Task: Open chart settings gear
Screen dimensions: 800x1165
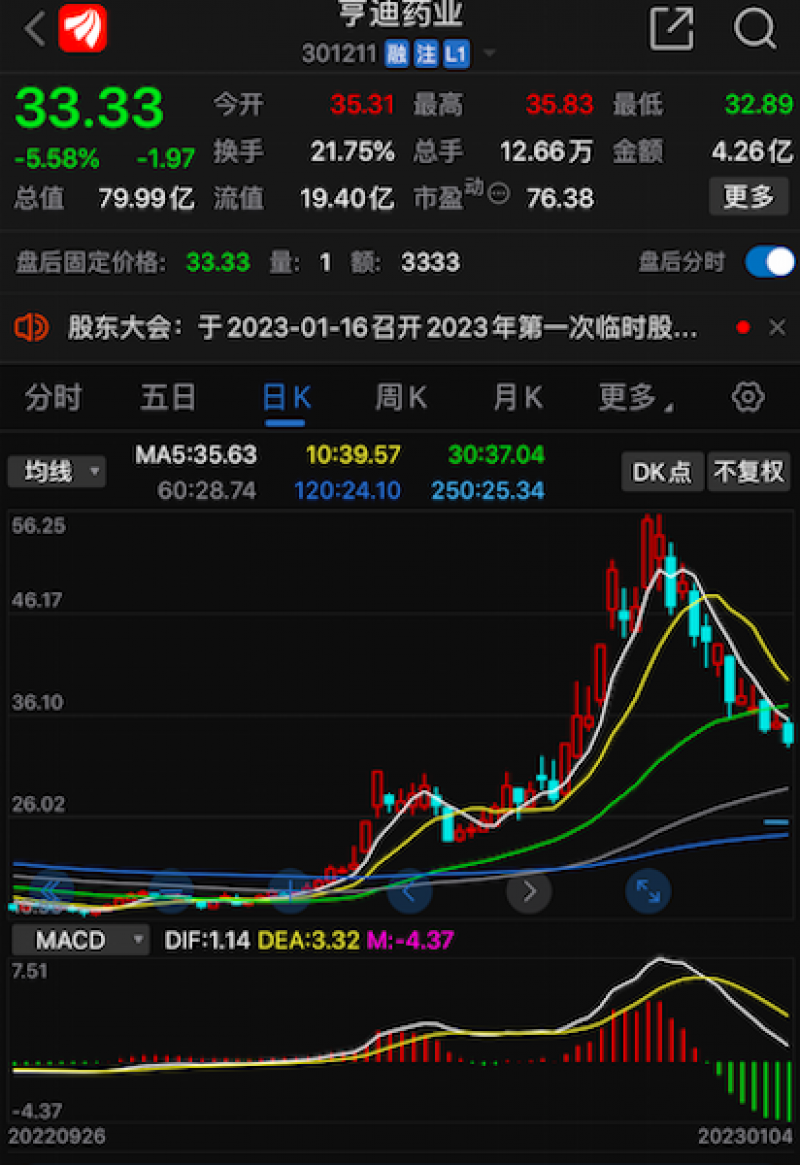Action: click(747, 397)
